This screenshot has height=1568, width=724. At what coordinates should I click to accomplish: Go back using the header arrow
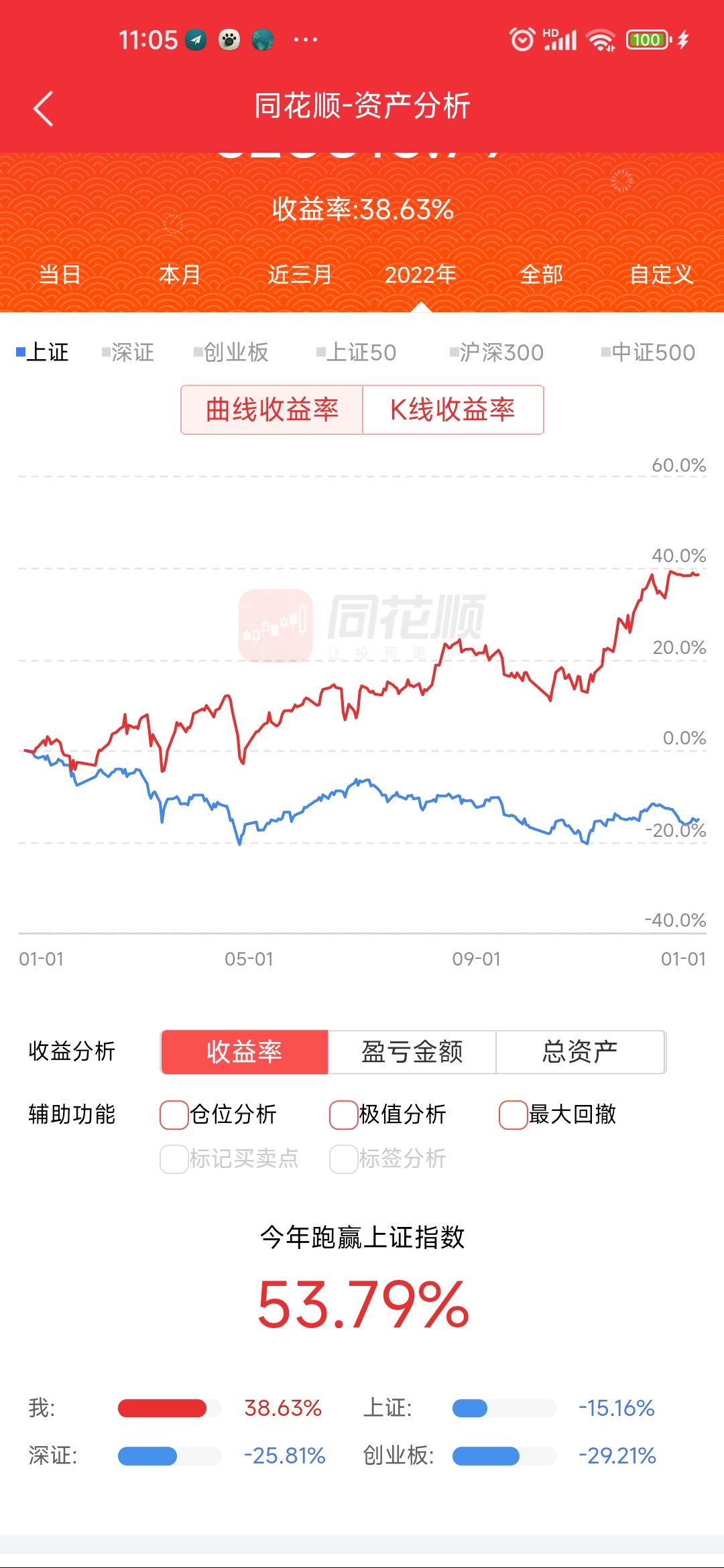point(44,109)
